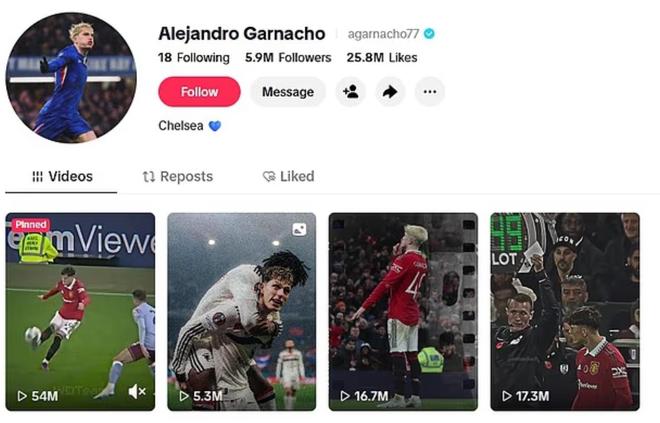View Alejandro Garnacho's profile picture
Image resolution: width=660 pixels, height=423 pixels.
70,78
